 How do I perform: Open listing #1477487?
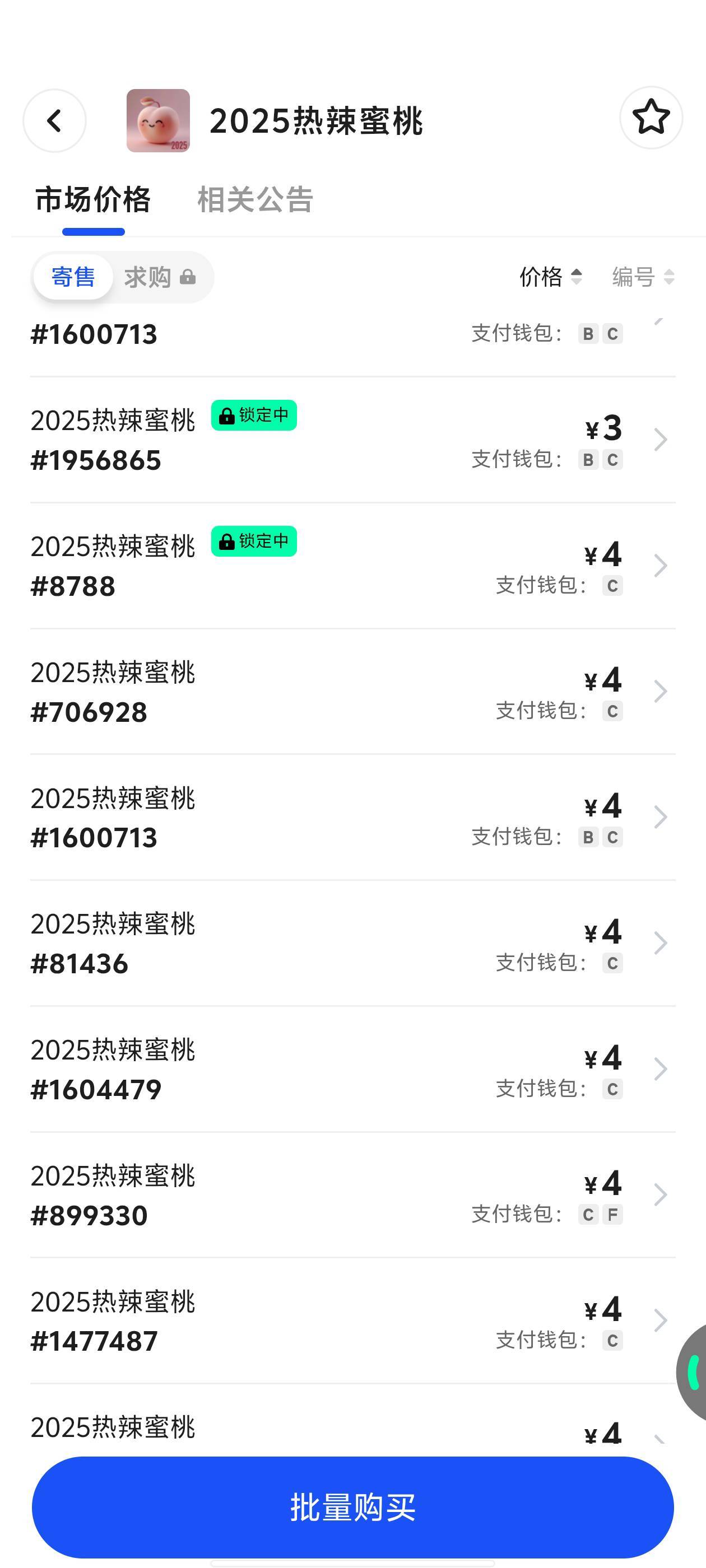point(352,1320)
